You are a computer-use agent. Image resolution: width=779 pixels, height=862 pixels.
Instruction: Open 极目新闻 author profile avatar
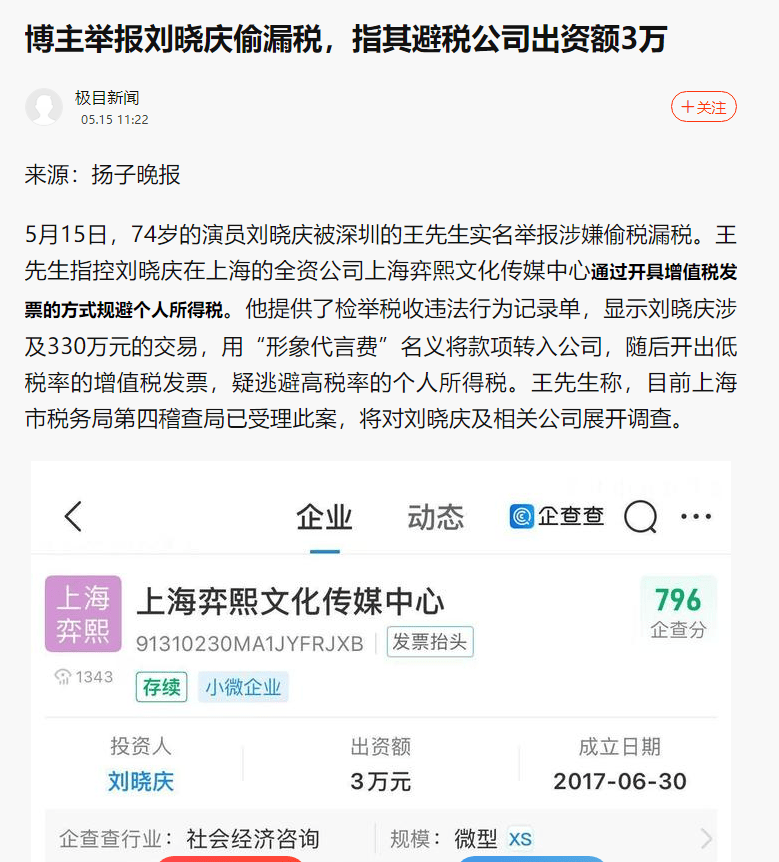click(44, 107)
